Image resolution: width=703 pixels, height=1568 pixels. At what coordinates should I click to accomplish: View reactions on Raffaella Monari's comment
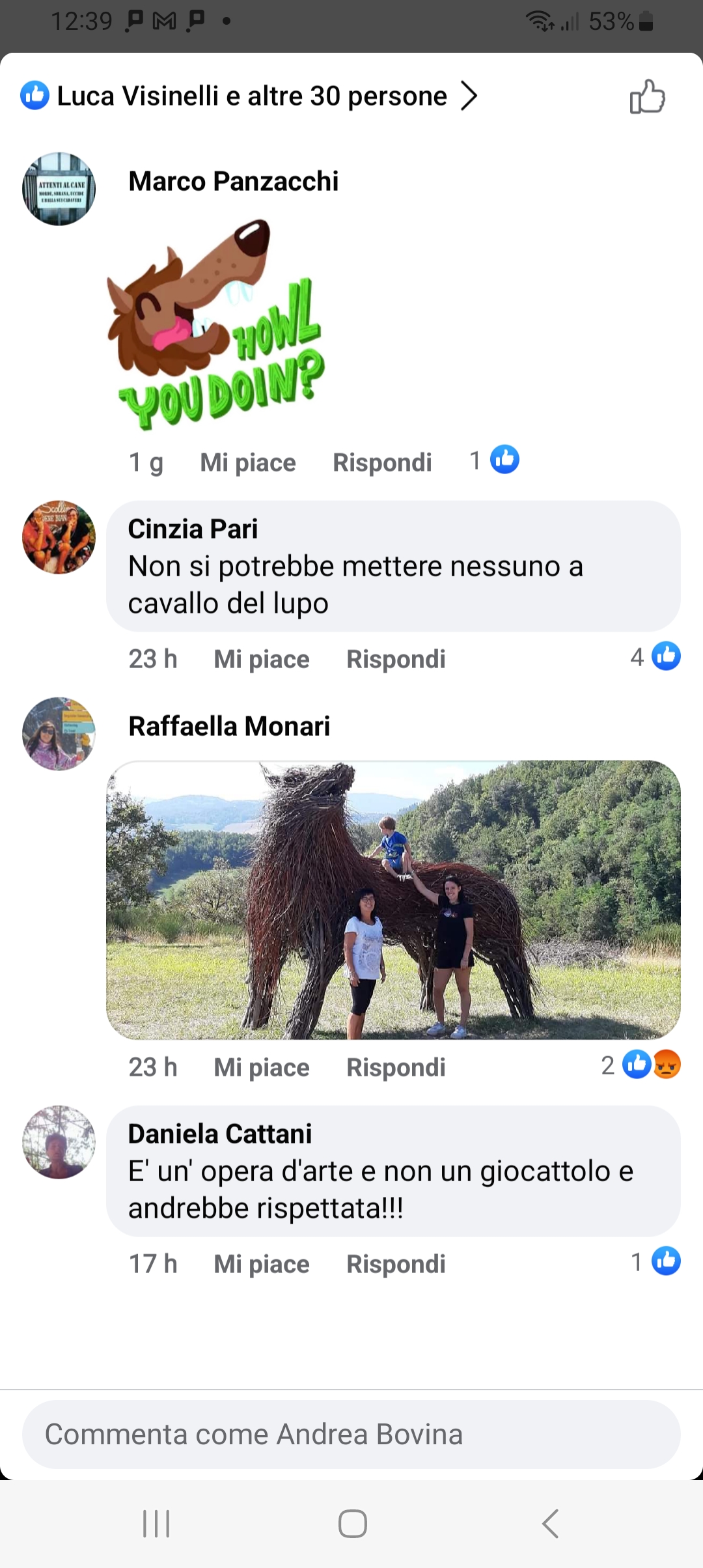641,1065
